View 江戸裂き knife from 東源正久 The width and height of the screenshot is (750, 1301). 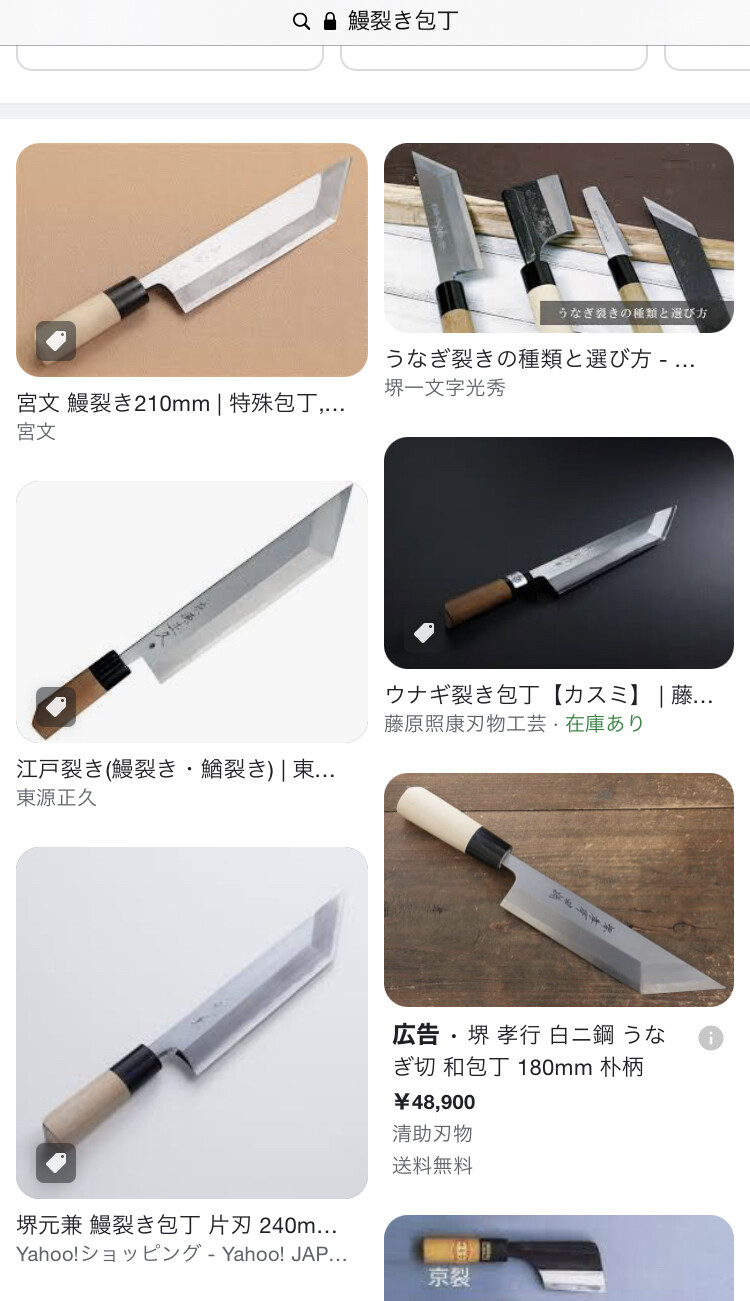point(191,611)
